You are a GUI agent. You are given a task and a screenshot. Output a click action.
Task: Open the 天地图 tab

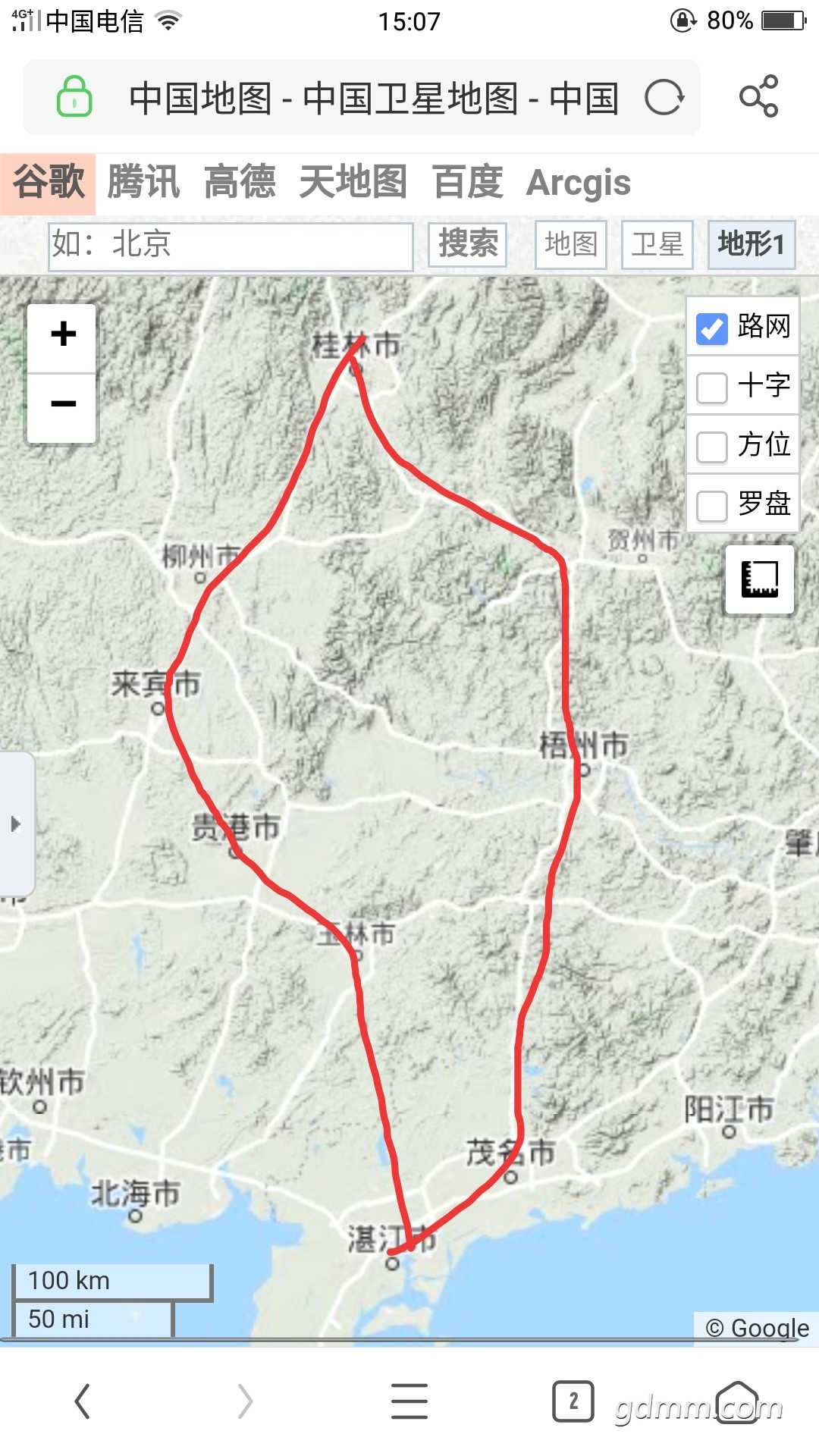point(353,183)
